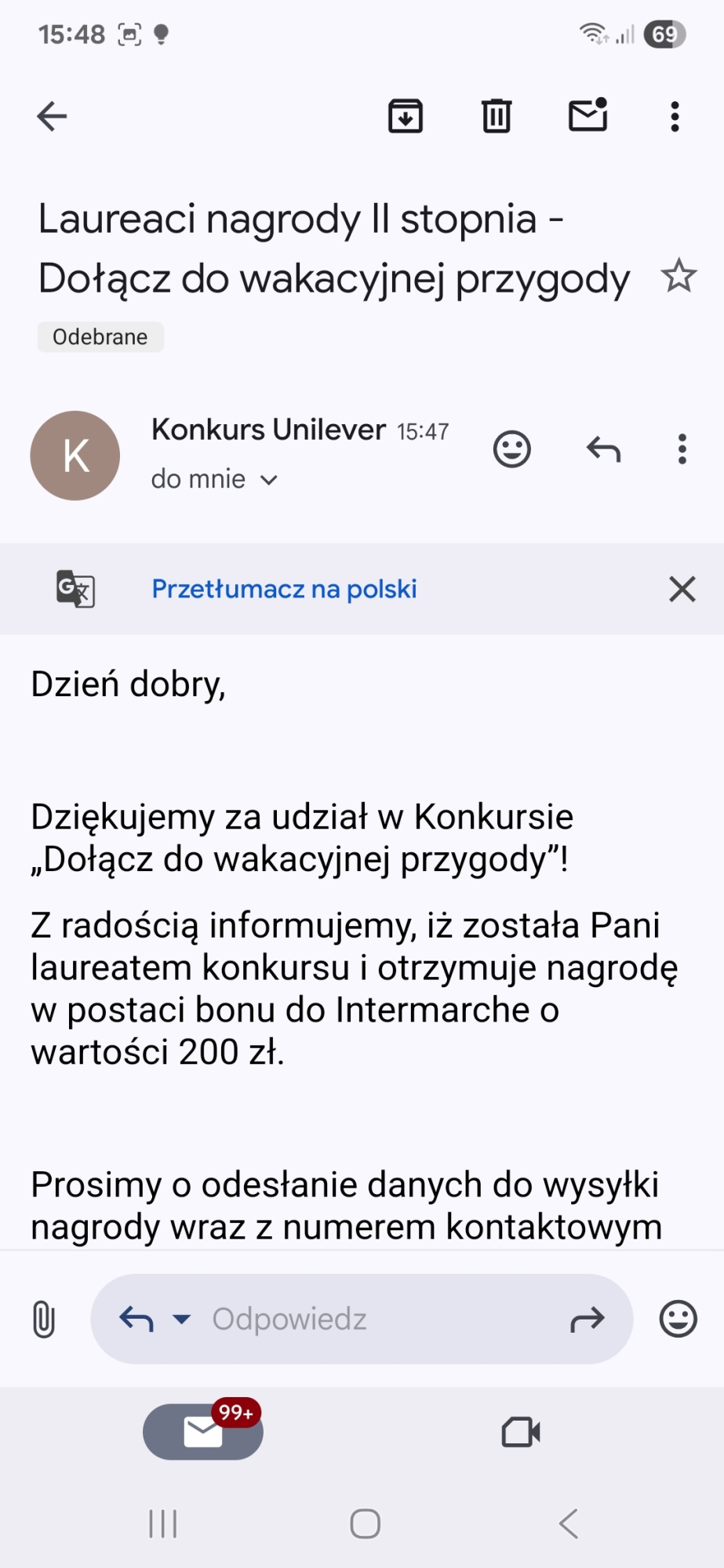The width and height of the screenshot is (724, 1568).
Task: Go back to the inbox list
Action: point(52,117)
